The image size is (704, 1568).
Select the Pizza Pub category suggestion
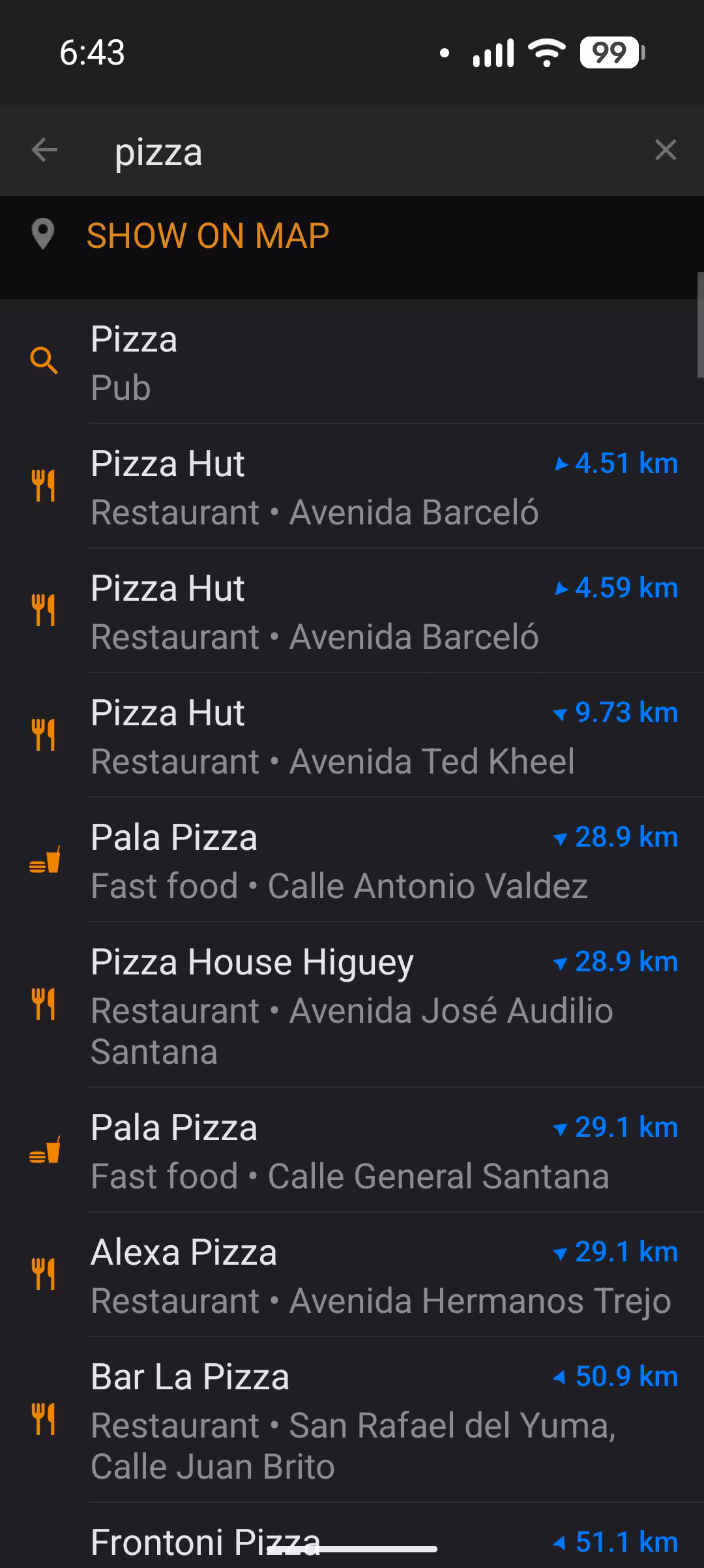point(352,362)
